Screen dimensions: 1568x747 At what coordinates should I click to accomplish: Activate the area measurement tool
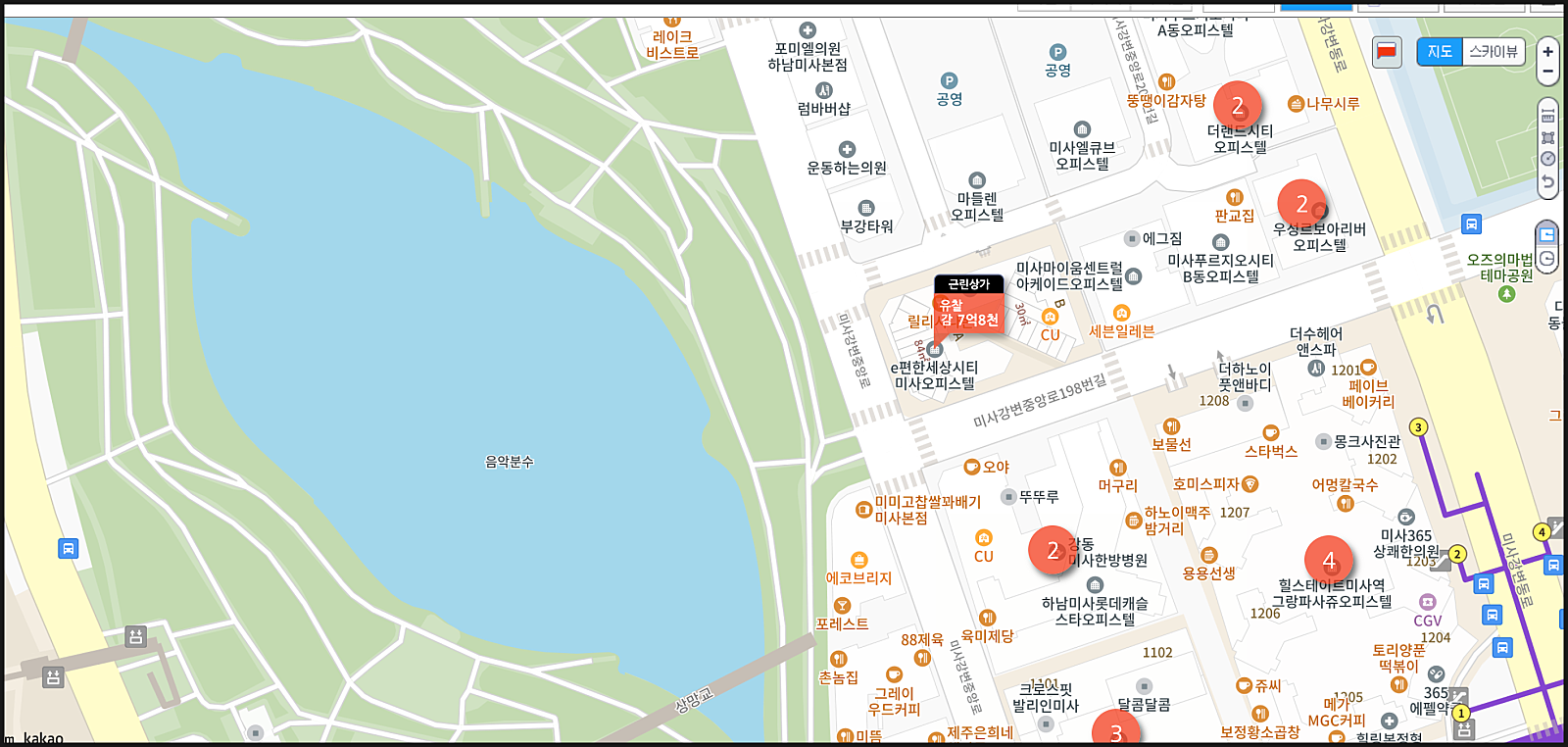tap(1547, 138)
